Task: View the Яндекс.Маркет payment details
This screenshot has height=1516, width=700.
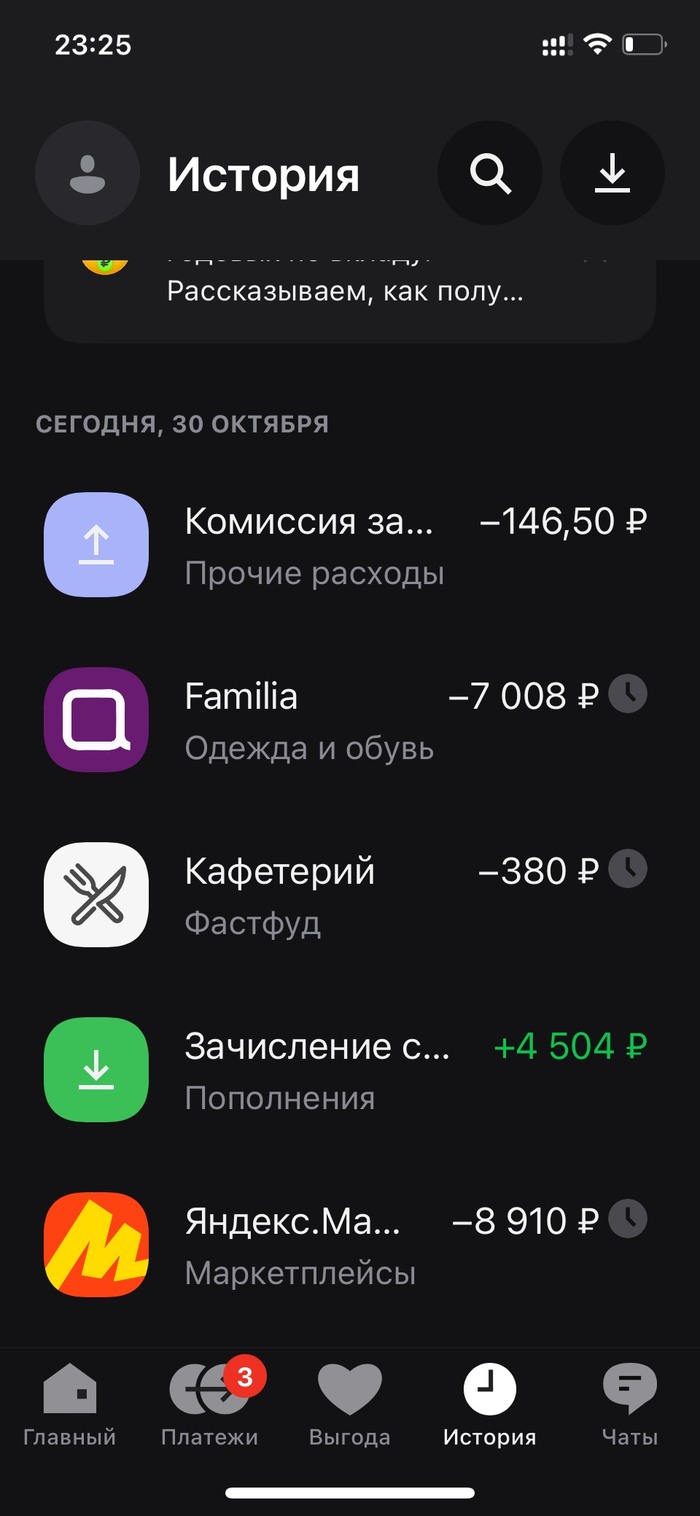Action: click(346, 1245)
